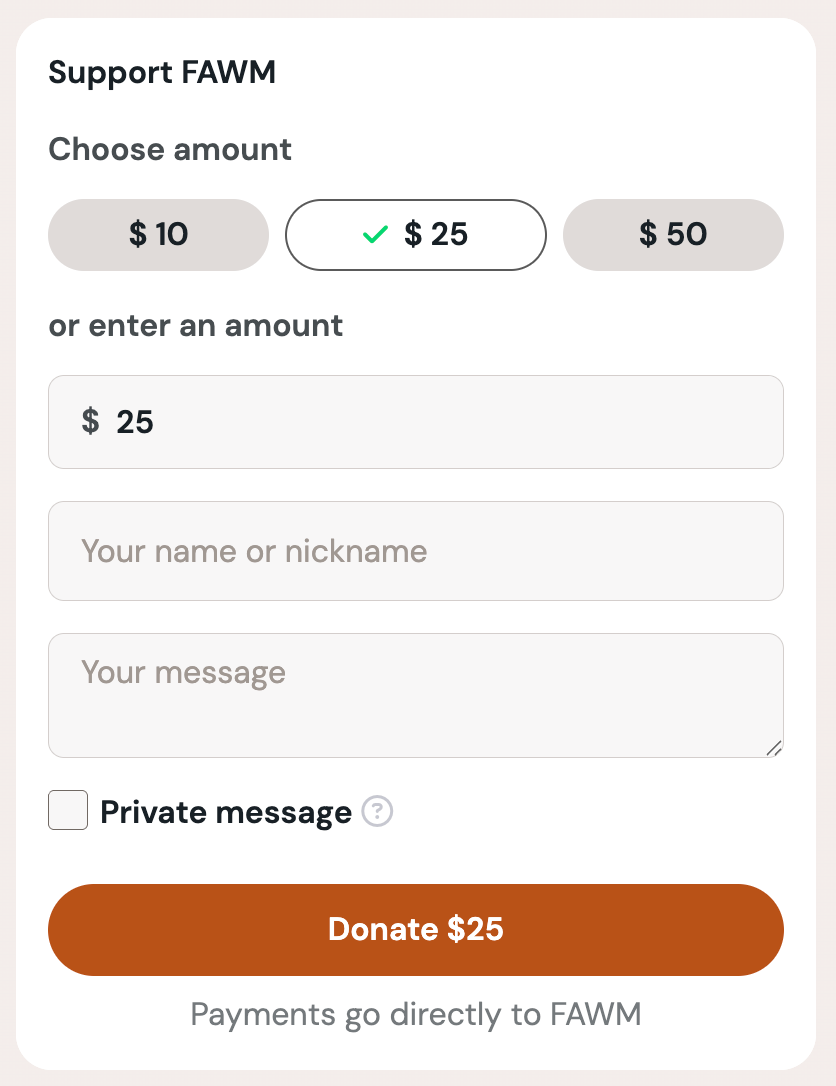Click the dollar sign in the amount field

click(x=91, y=422)
